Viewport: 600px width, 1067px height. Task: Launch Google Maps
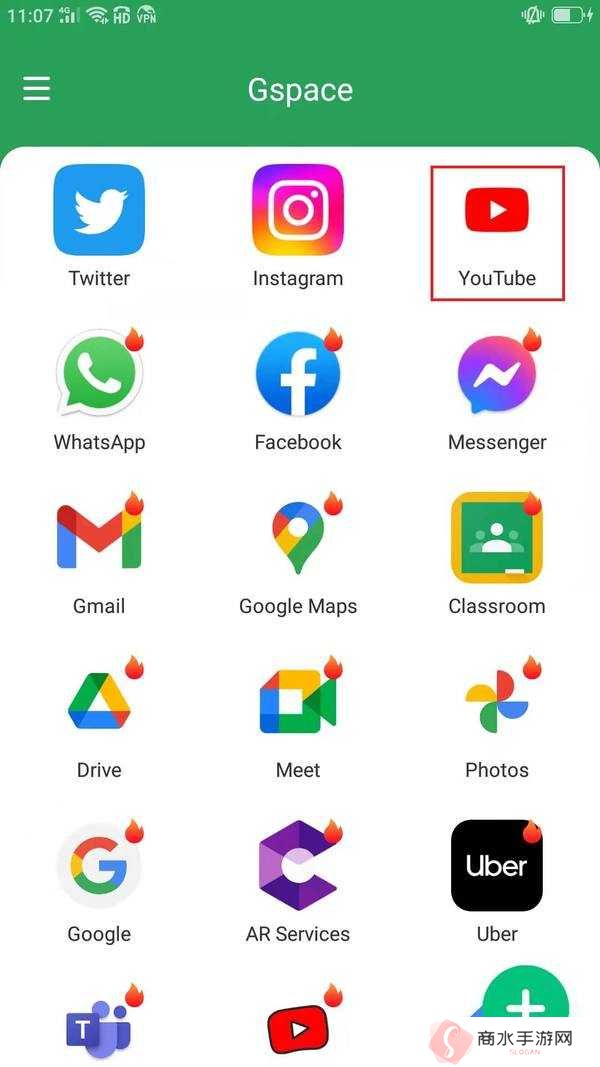click(298, 538)
